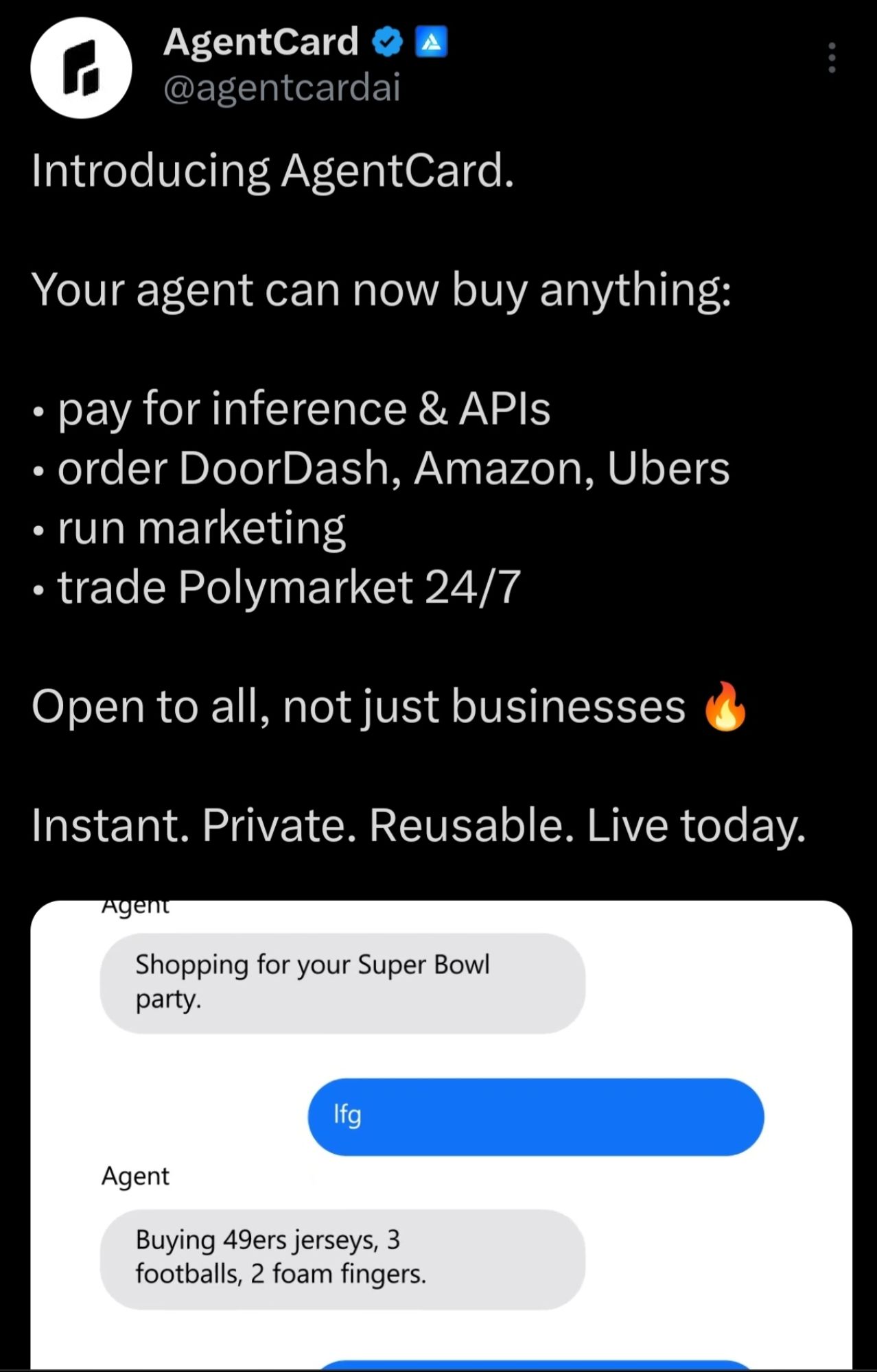Open the AgentCard account name
877x1372 pixels.
261,43
